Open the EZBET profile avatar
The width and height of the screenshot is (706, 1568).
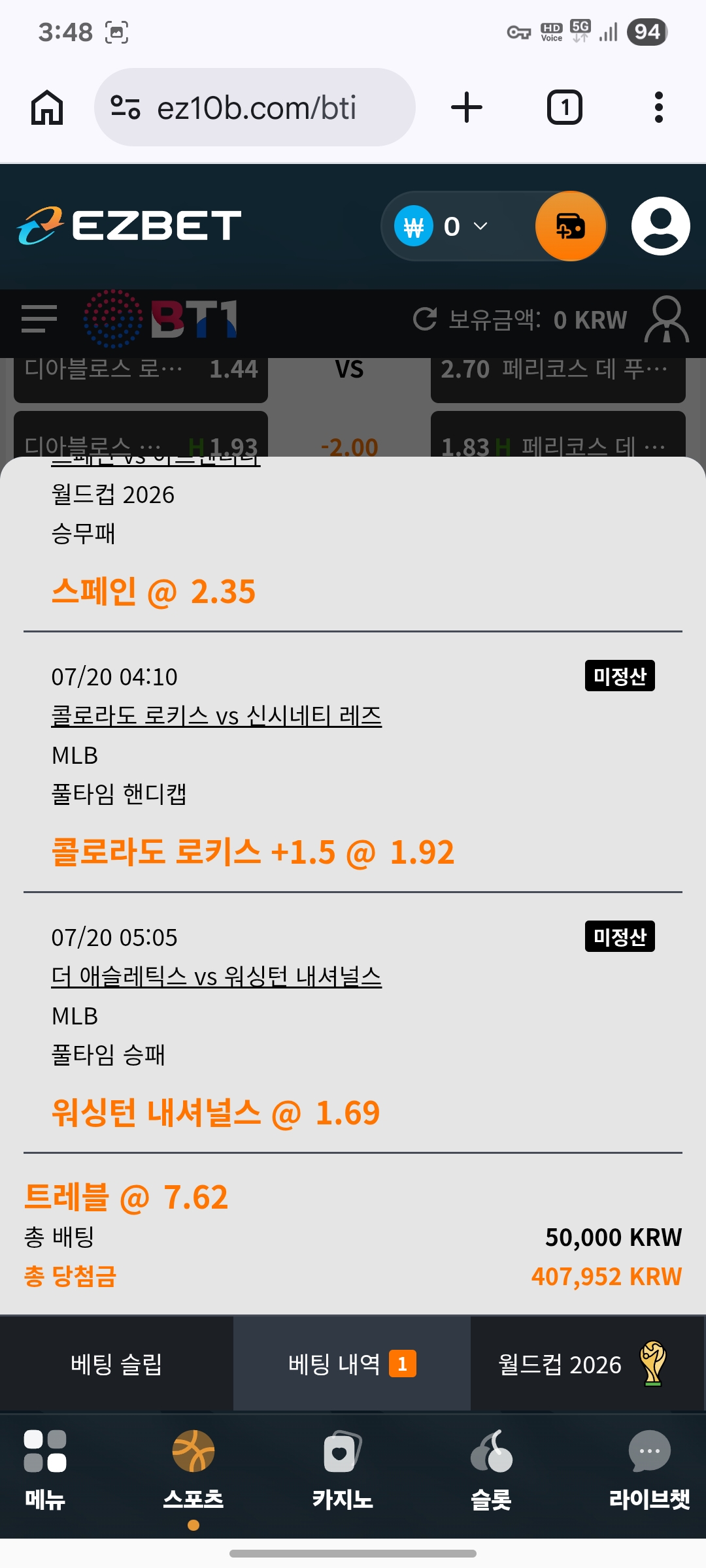(x=660, y=226)
